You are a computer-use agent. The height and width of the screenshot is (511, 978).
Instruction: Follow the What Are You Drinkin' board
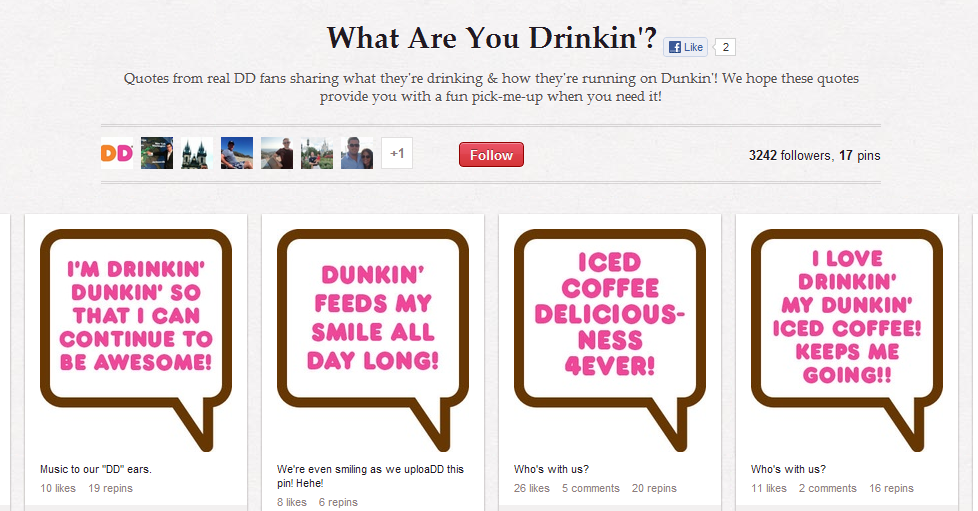(x=491, y=155)
